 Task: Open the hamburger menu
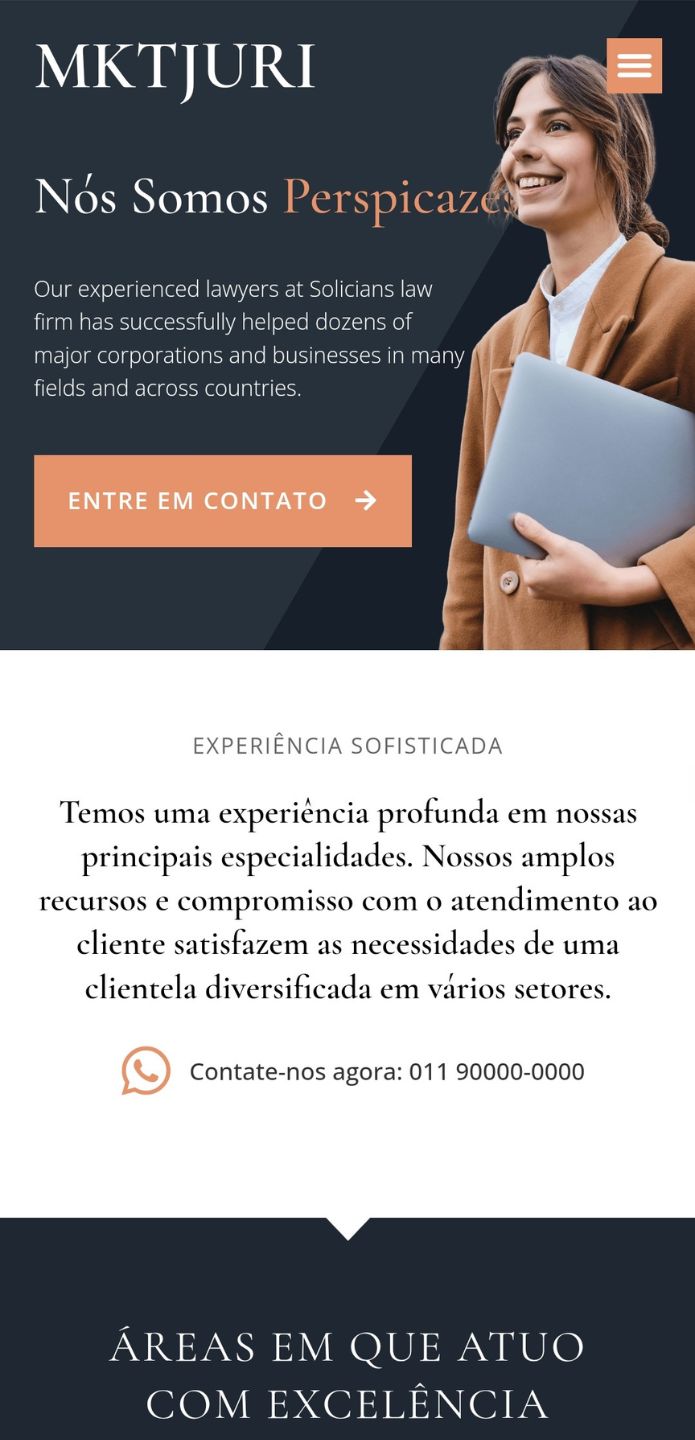634,66
